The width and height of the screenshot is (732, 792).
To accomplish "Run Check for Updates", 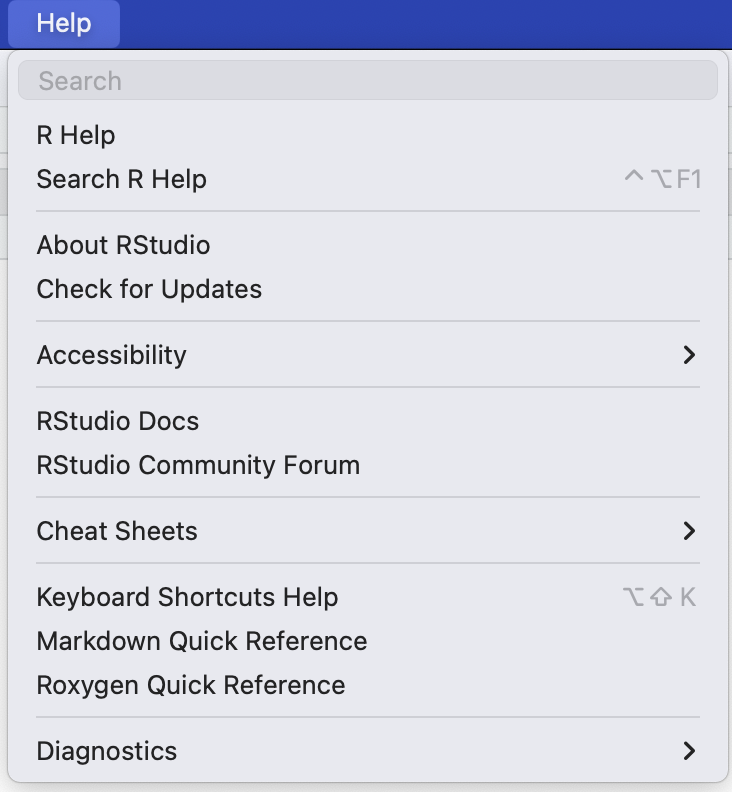I will tap(148, 289).
